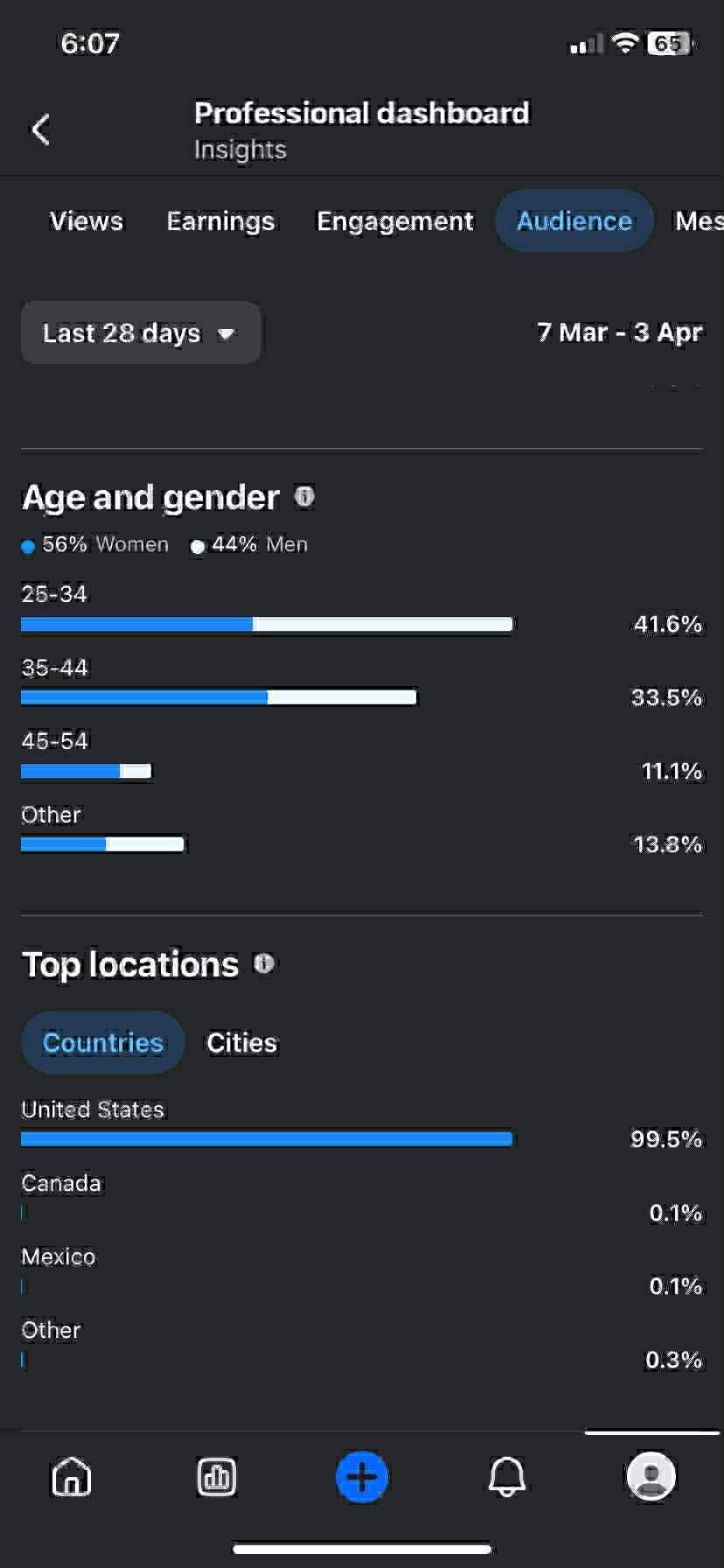
Task: Tap the Audience tab
Action: (574, 221)
